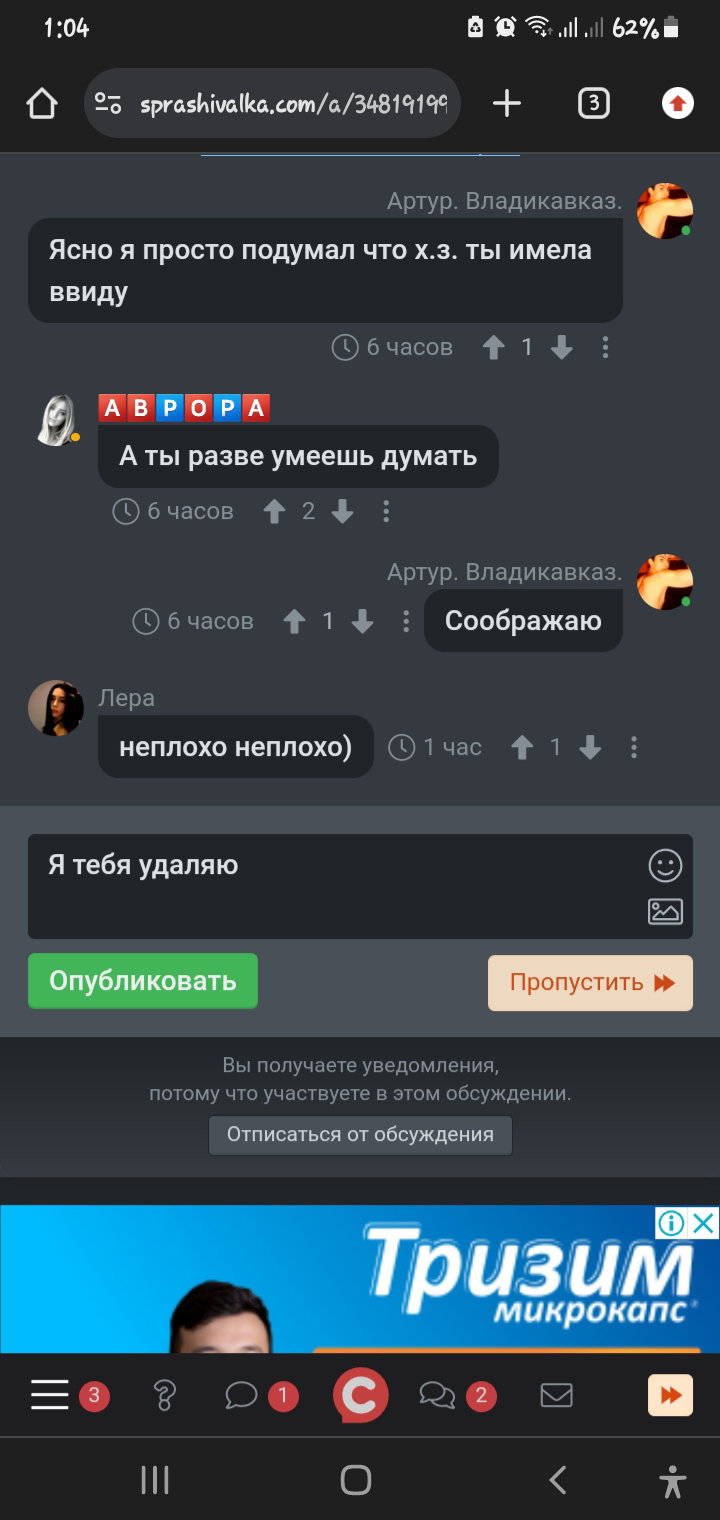720x1520 pixels.
Task: Go to the browser home page
Action: 42,103
